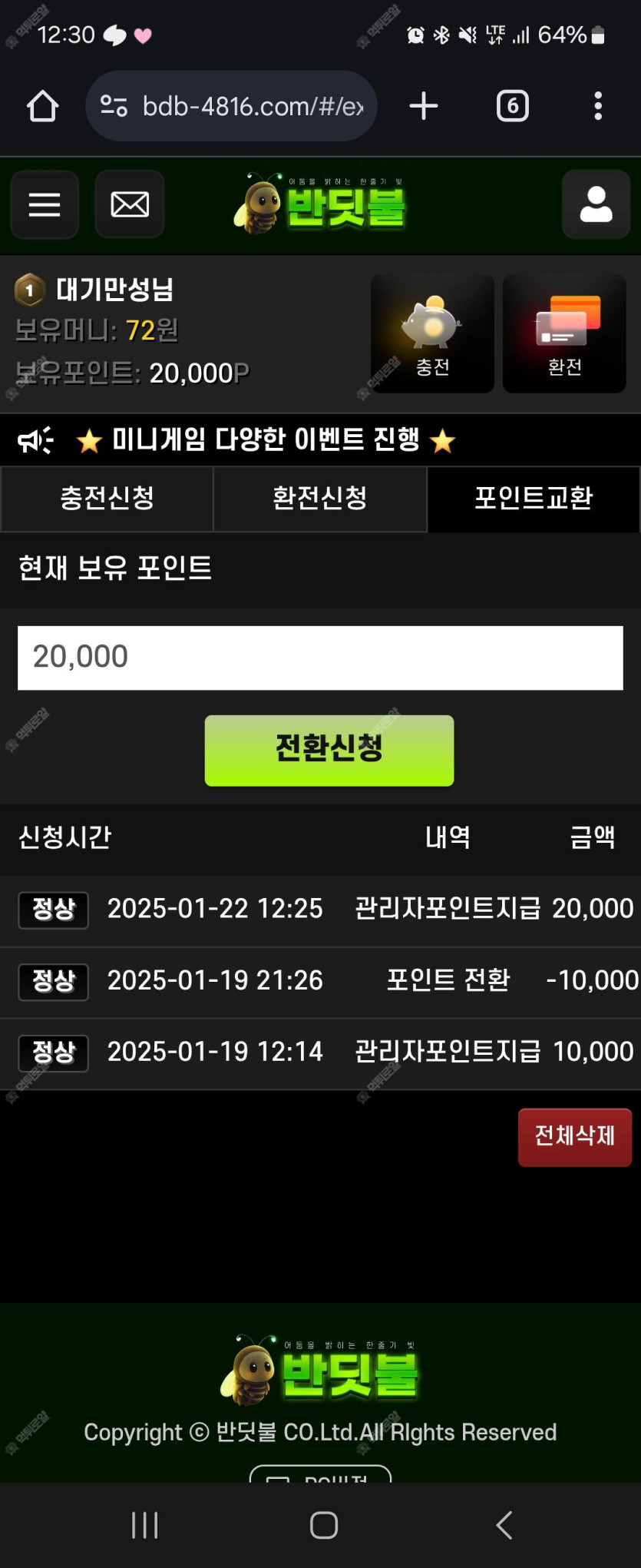Open the user profile icon

coord(596,204)
